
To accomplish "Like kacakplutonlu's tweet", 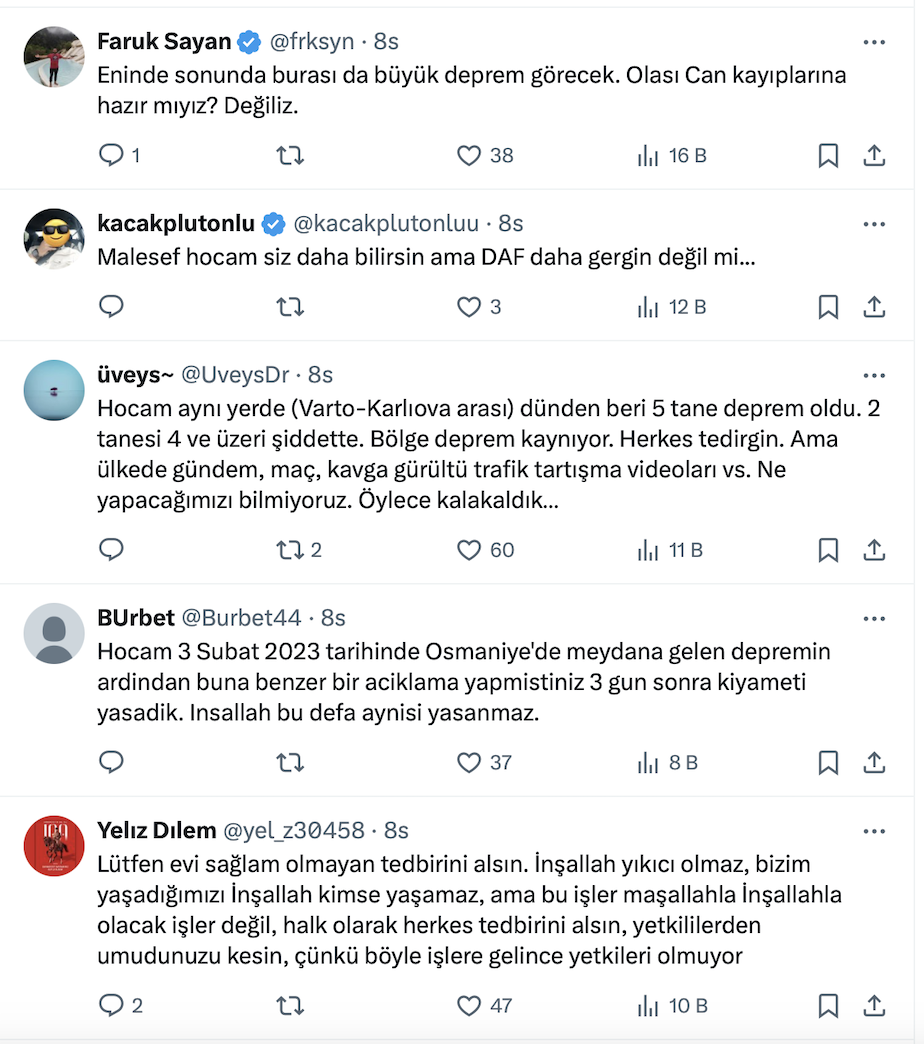I will 469,307.
